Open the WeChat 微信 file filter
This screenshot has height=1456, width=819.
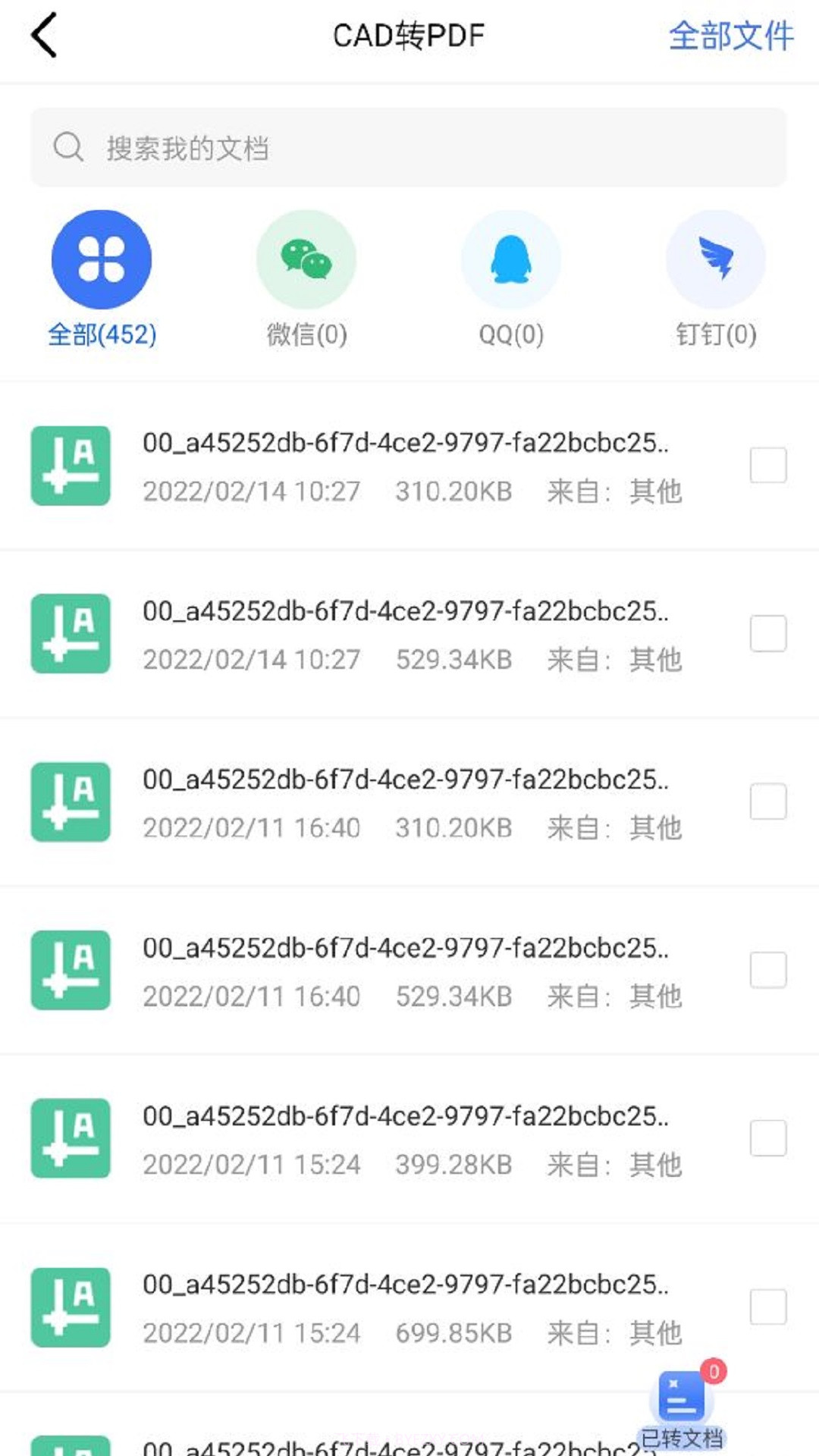[x=306, y=259]
